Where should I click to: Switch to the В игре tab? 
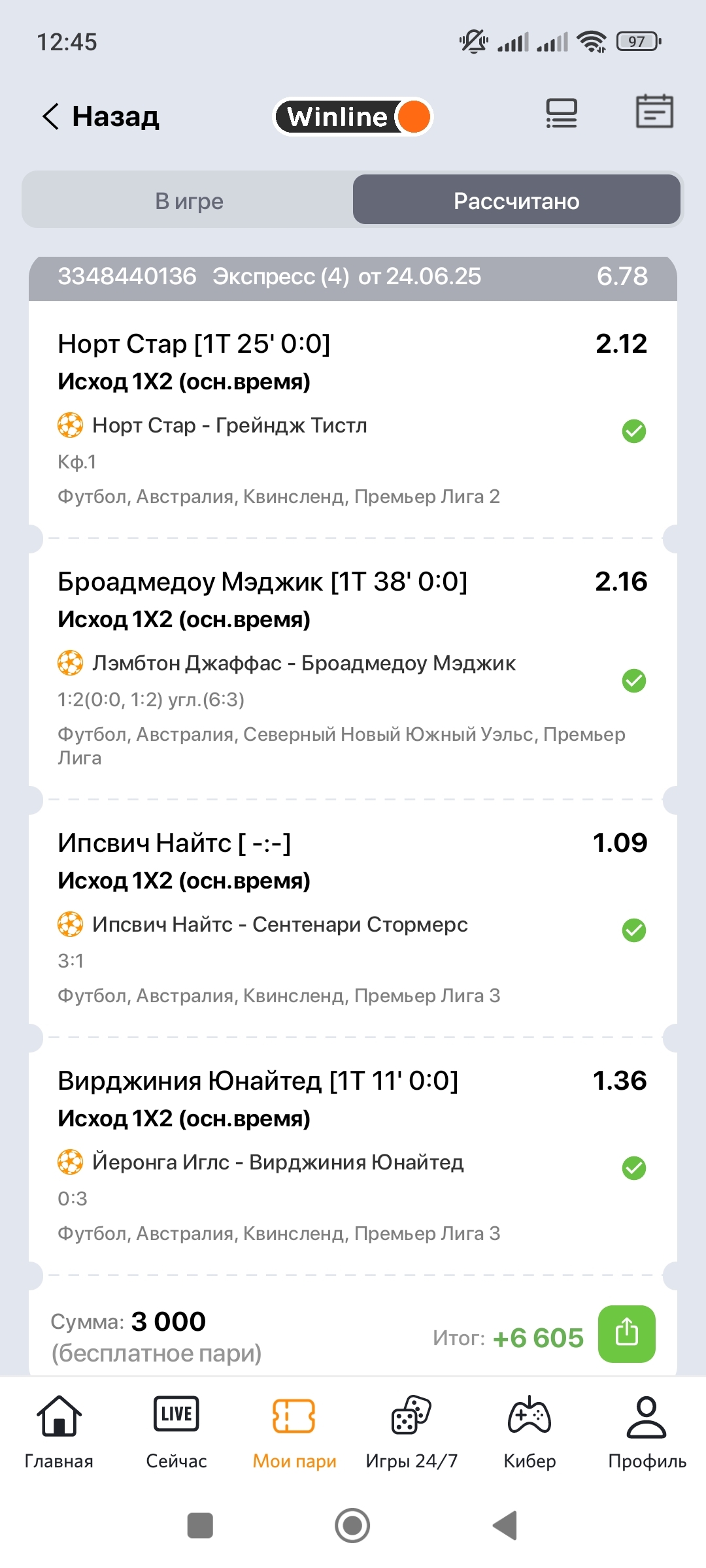click(189, 201)
